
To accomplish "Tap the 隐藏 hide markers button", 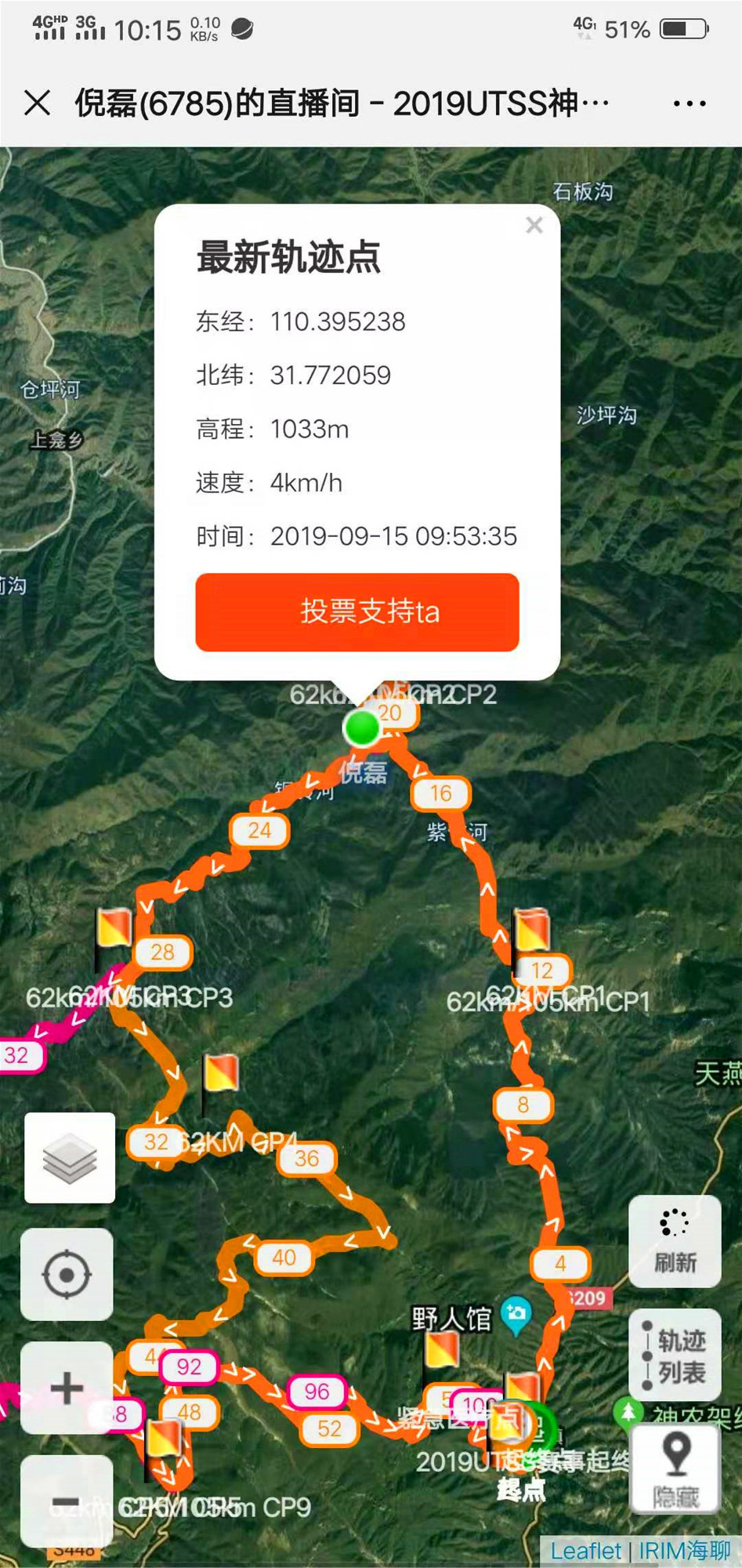I will [675, 1469].
